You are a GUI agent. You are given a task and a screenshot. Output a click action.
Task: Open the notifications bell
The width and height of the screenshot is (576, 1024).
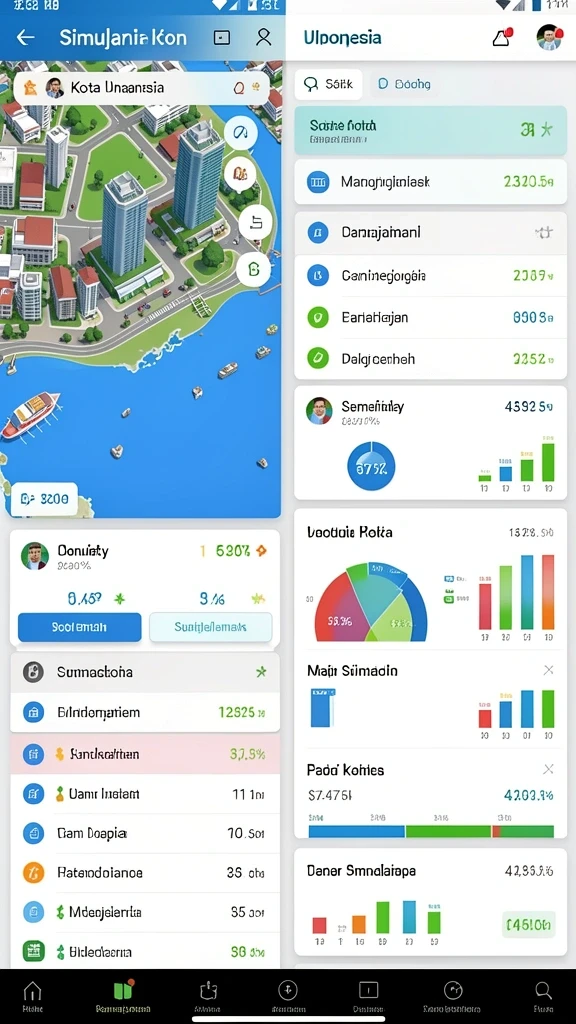(x=502, y=38)
